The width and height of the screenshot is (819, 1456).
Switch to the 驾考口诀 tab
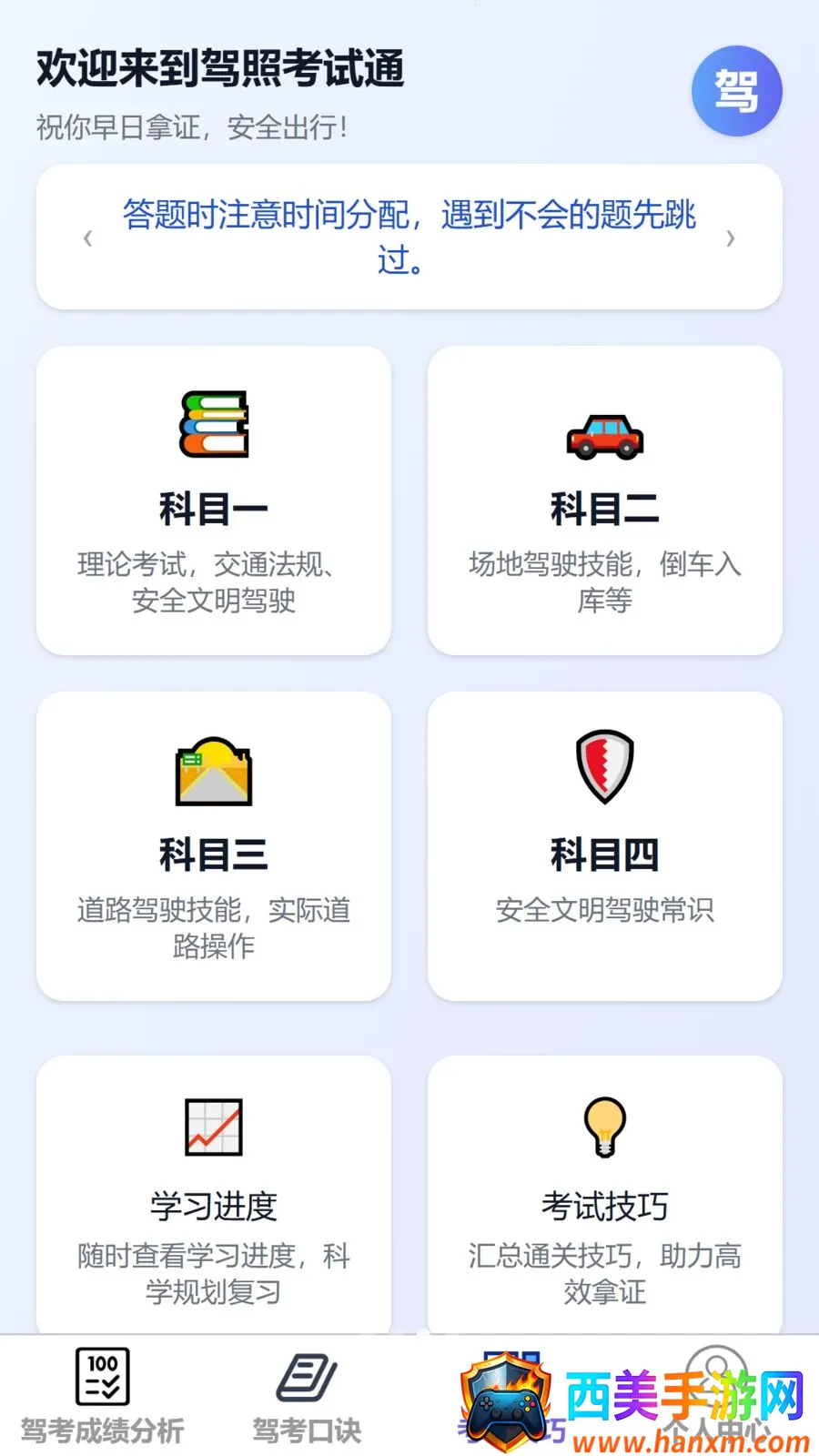pyautogui.click(x=307, y=1396)
